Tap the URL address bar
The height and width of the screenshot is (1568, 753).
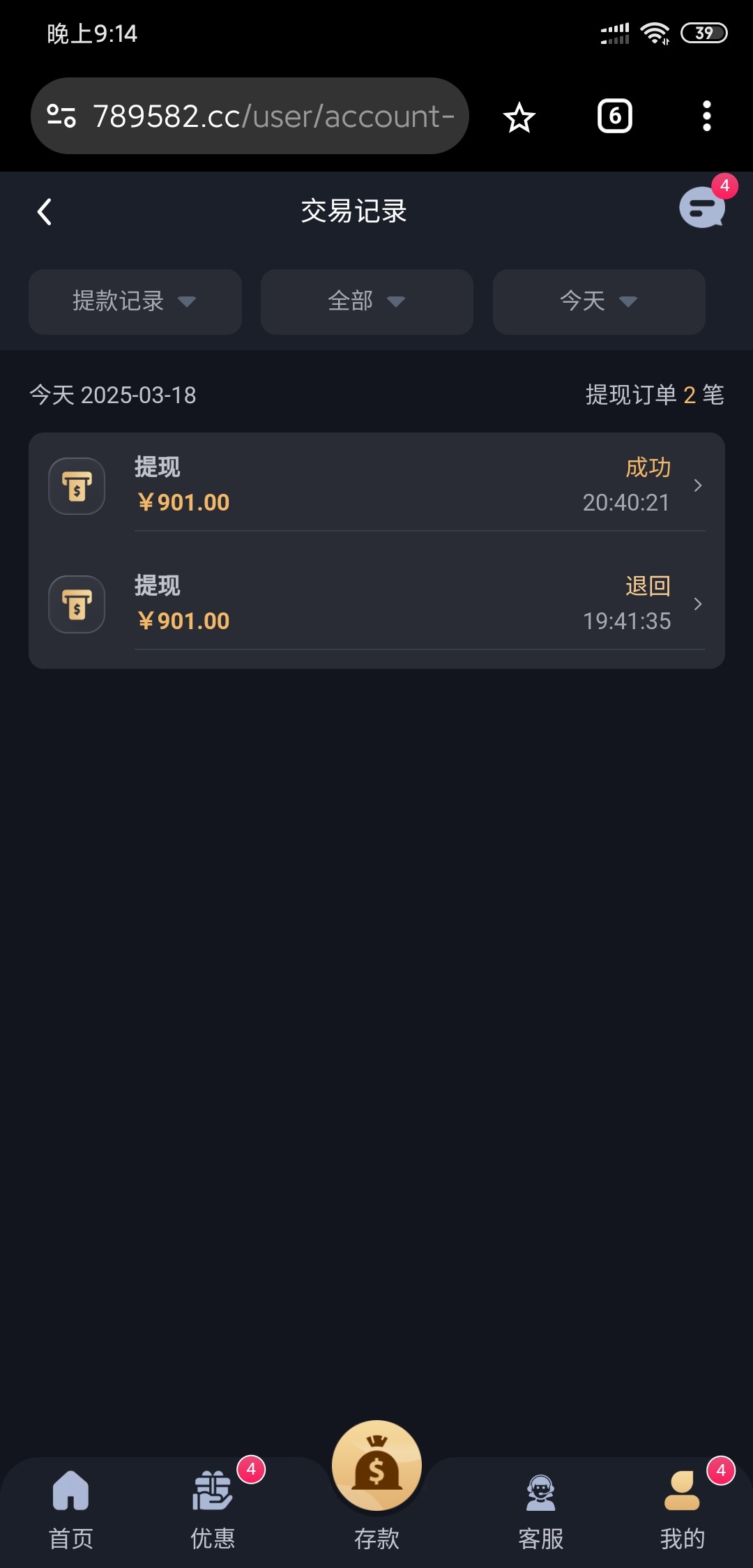[272, 116]
